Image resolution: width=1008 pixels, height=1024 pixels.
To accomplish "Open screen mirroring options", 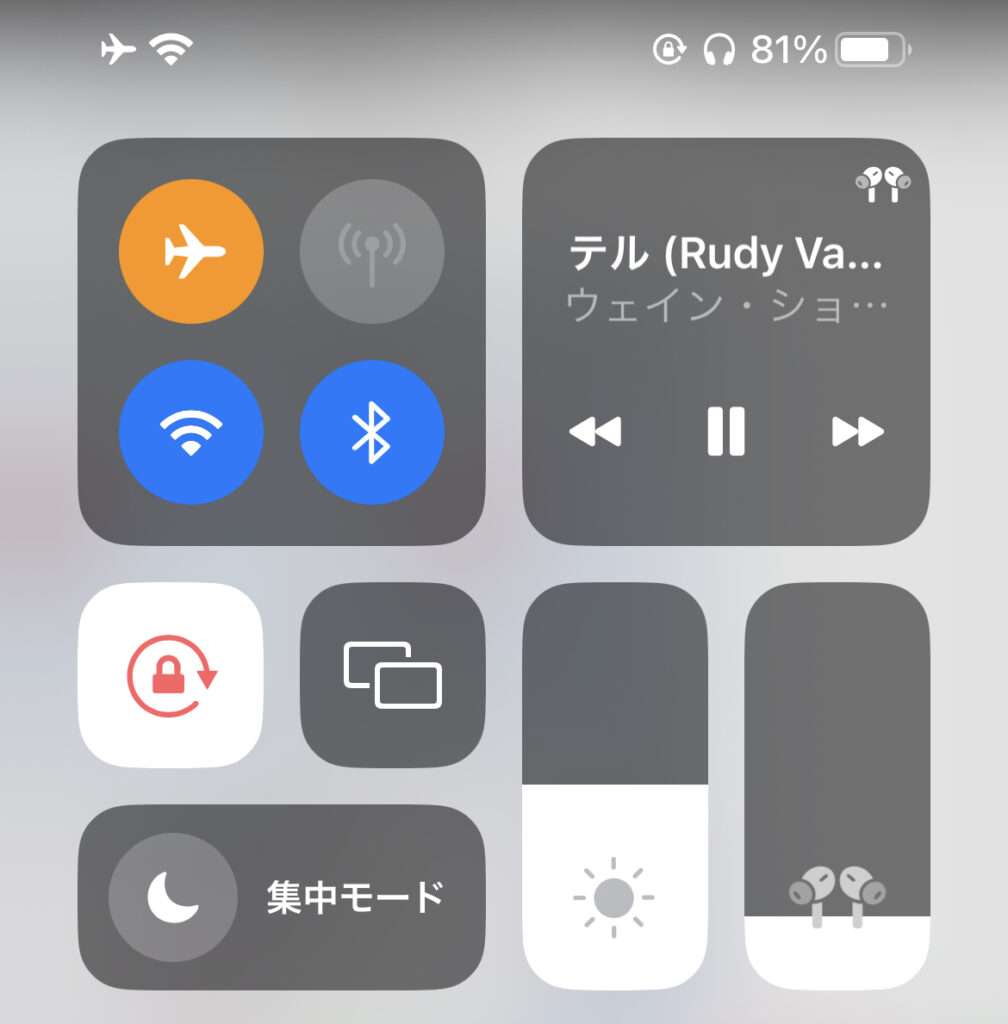I will click(x=393, y=675).
